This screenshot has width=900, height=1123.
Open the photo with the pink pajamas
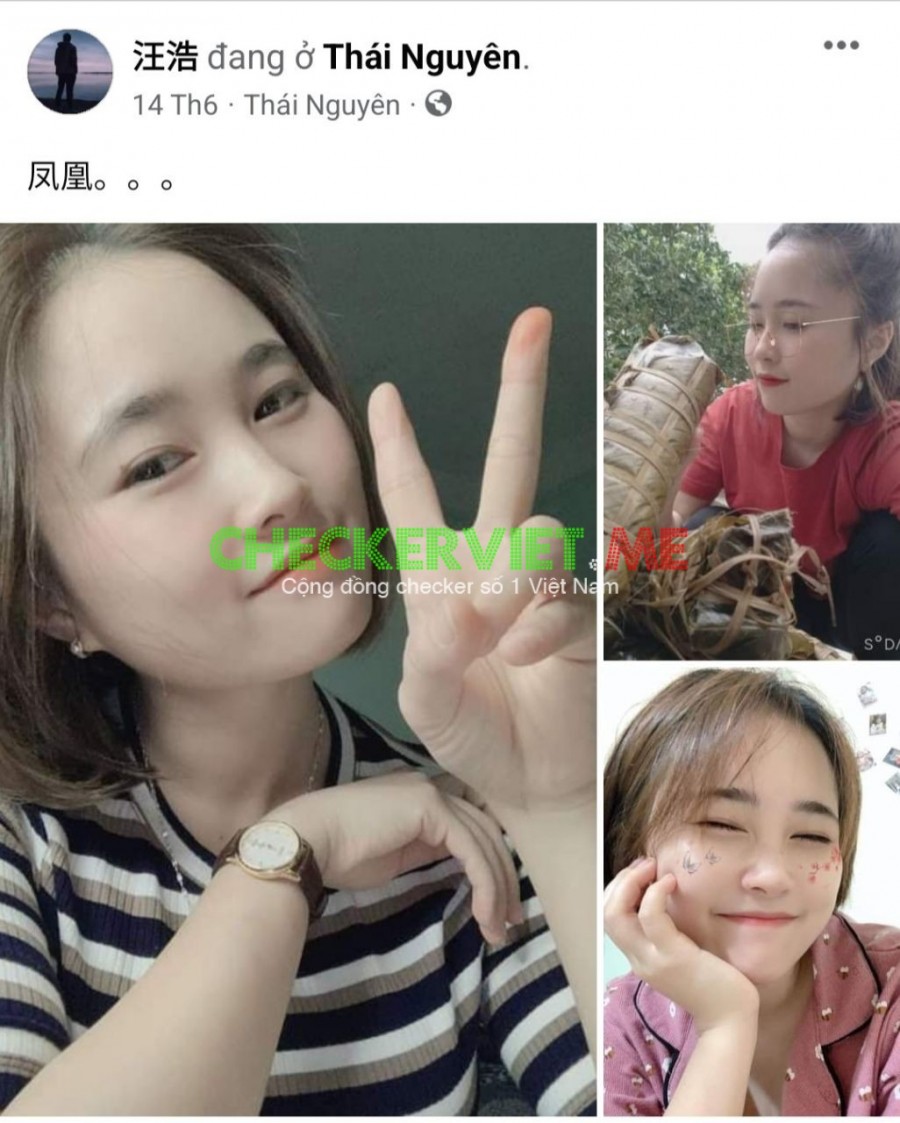coord(751,890)
